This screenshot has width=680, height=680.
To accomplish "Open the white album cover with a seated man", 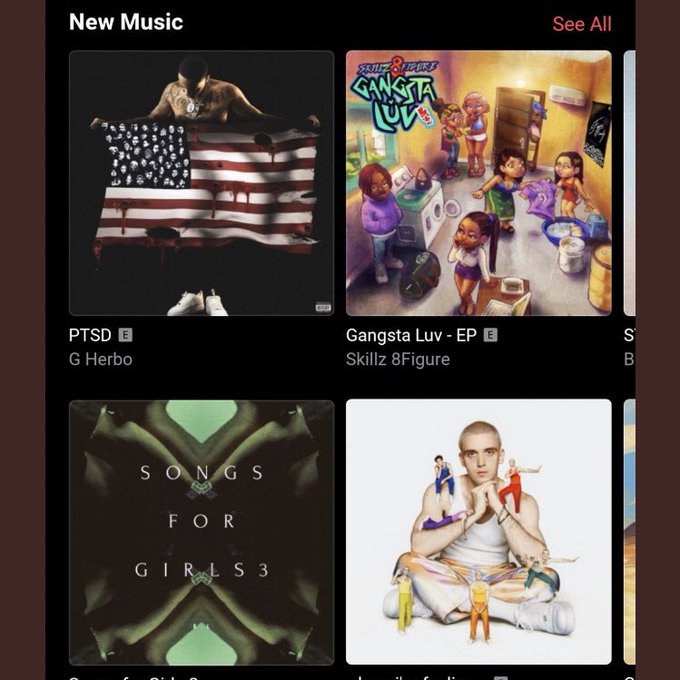I will pyautogui.click(x=478, y=532).
